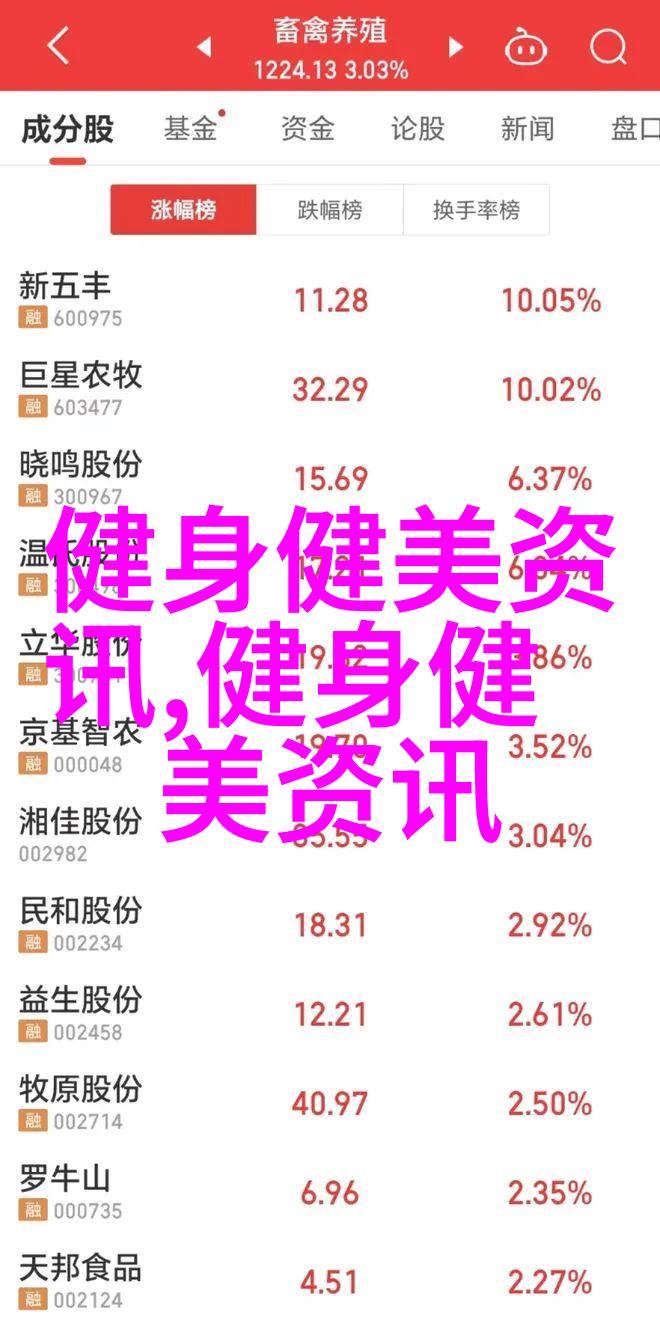Open the stock 民和股份 002234
The height and width of the screenshot is (1321, 660).
point(80,924)
